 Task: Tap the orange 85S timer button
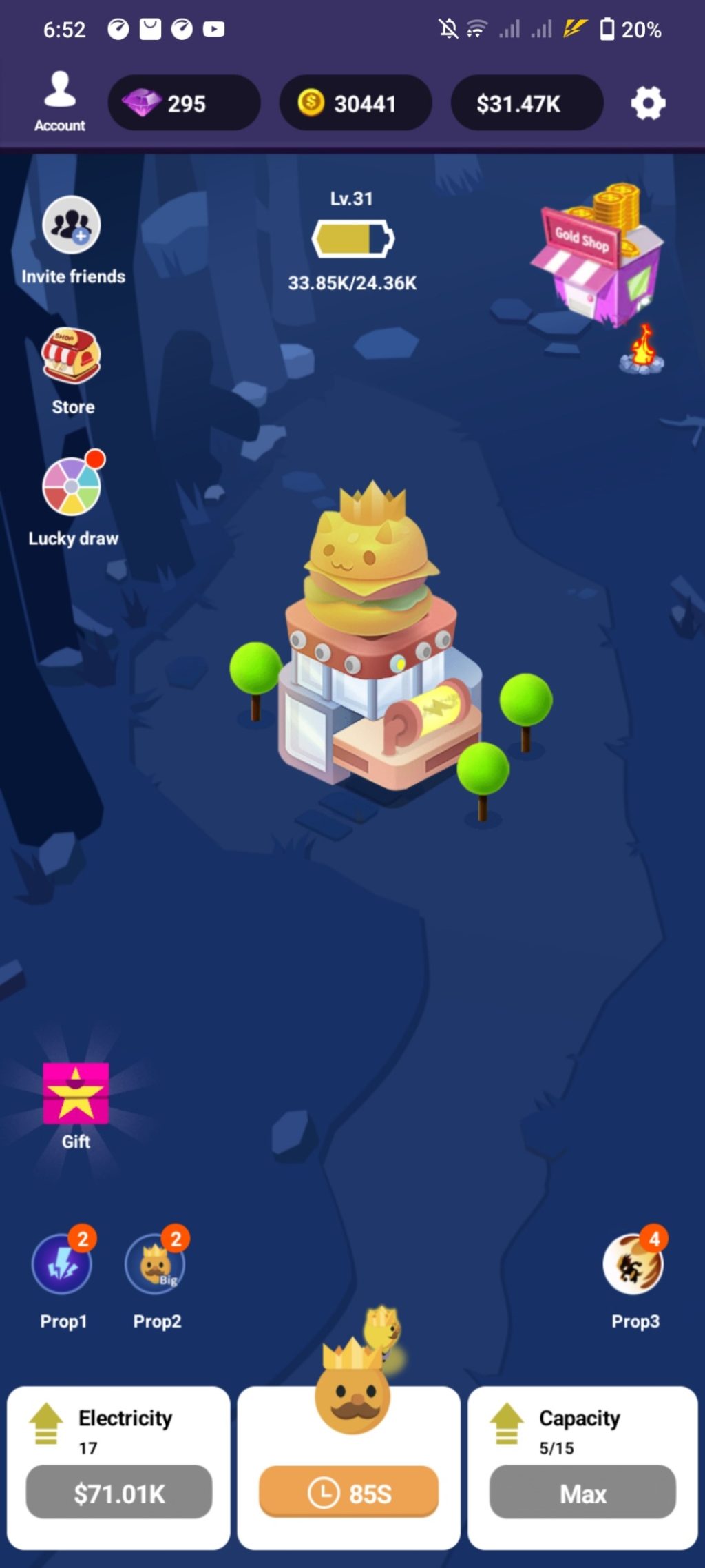[349, 1493]
